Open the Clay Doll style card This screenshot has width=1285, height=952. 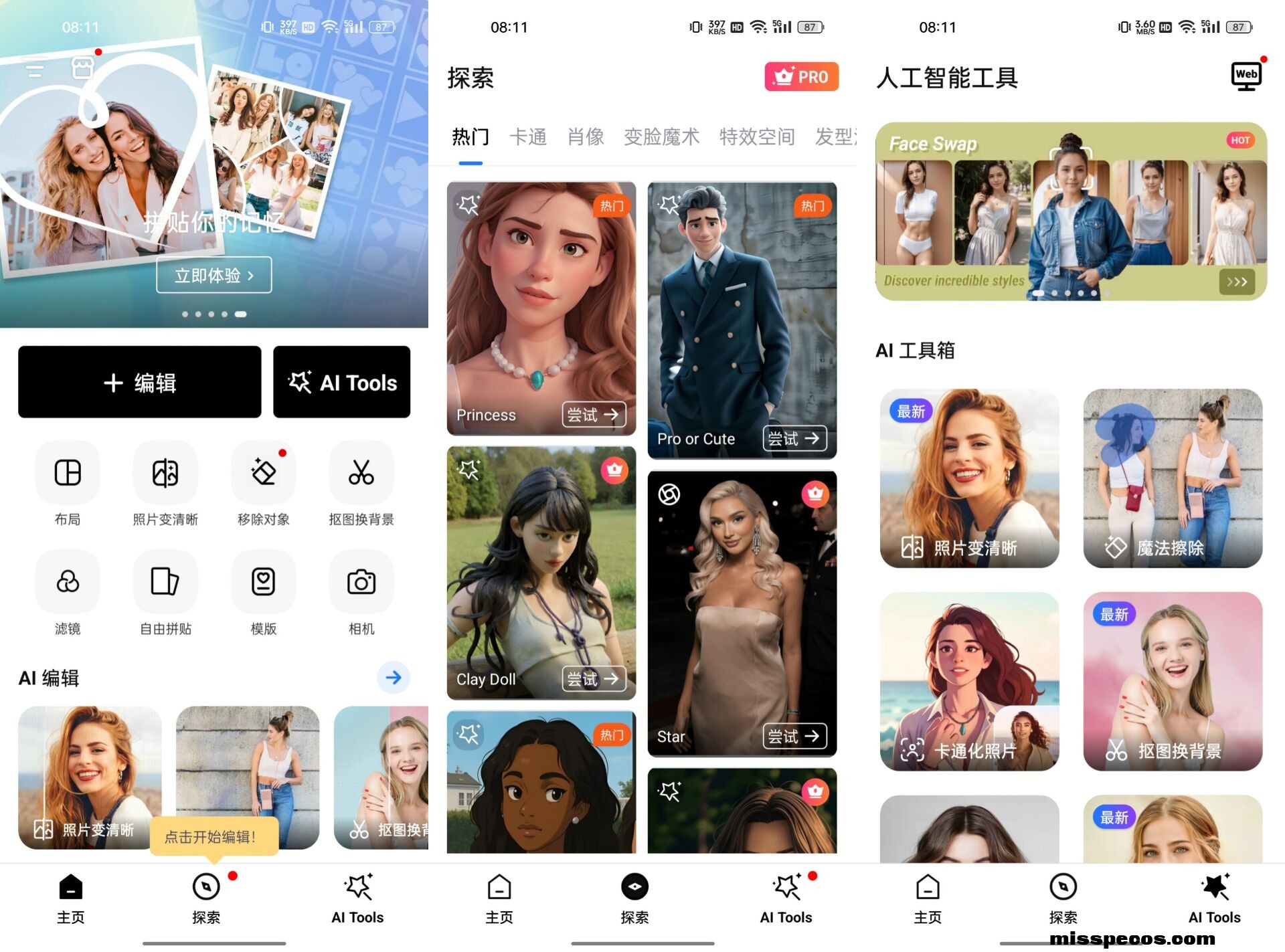tap(541, 572)
